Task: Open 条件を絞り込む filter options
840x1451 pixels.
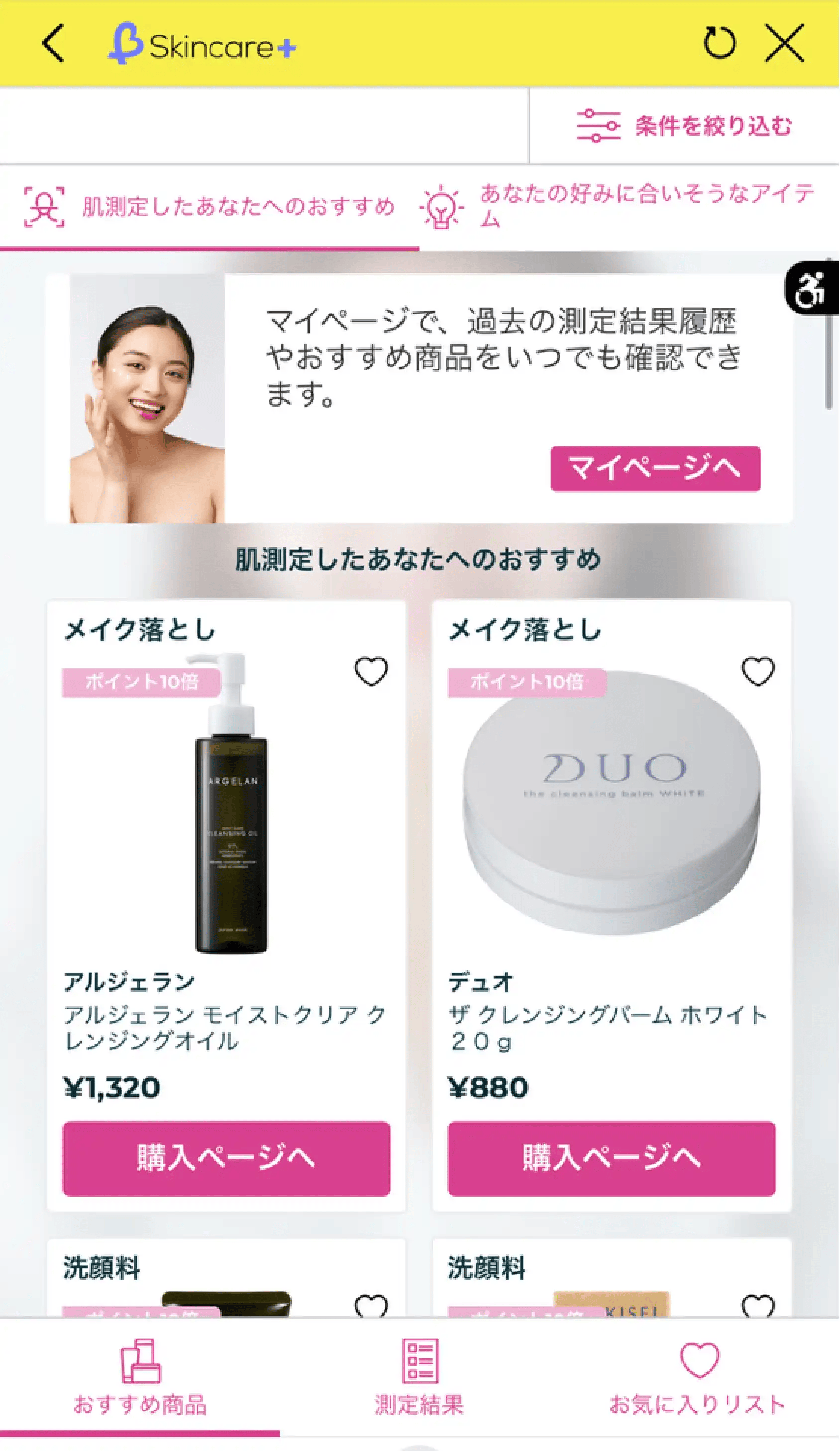Action: point(685,125)
